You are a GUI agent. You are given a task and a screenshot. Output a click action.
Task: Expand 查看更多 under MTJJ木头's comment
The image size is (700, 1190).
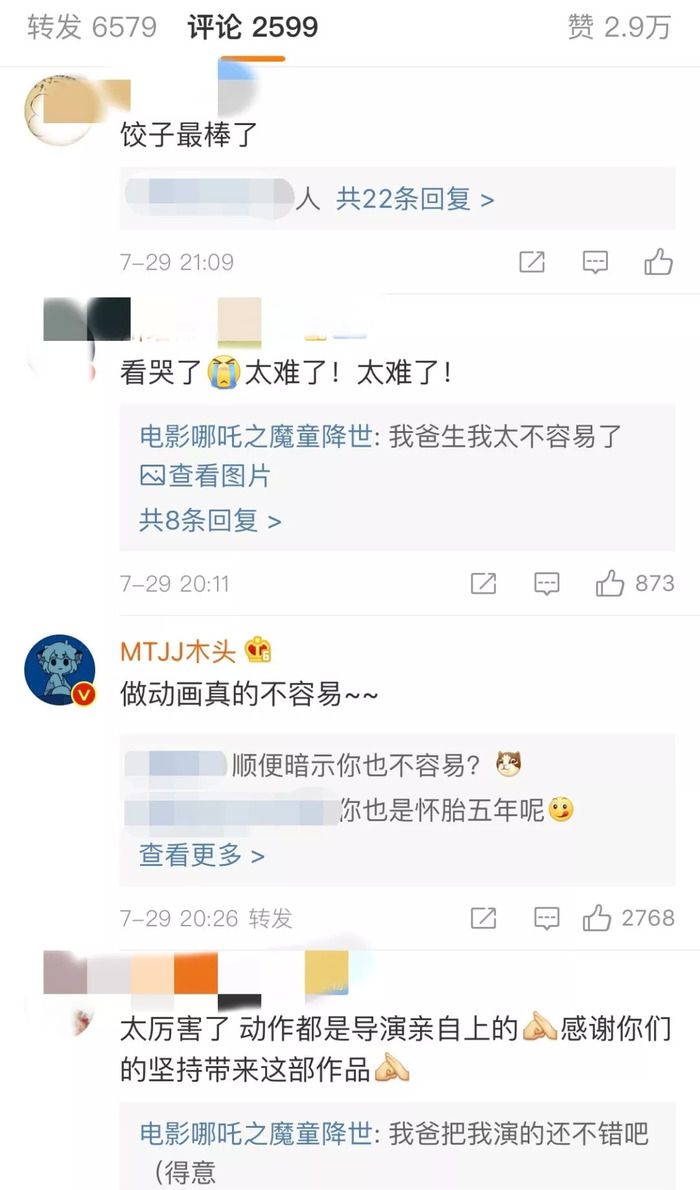pyautogui.click(x=201, y=855)
